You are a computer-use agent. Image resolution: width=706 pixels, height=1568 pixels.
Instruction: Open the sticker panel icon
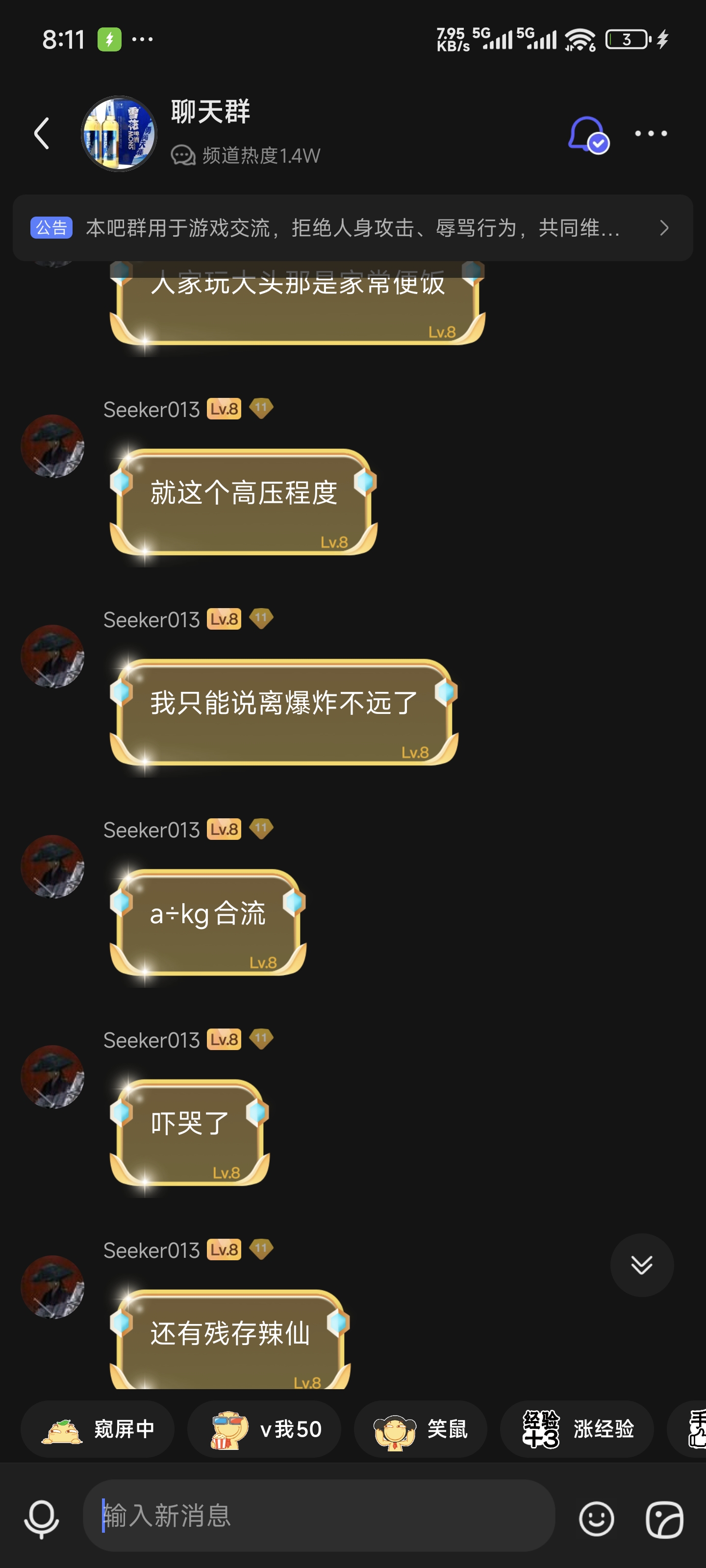(x=665, y=1519)
